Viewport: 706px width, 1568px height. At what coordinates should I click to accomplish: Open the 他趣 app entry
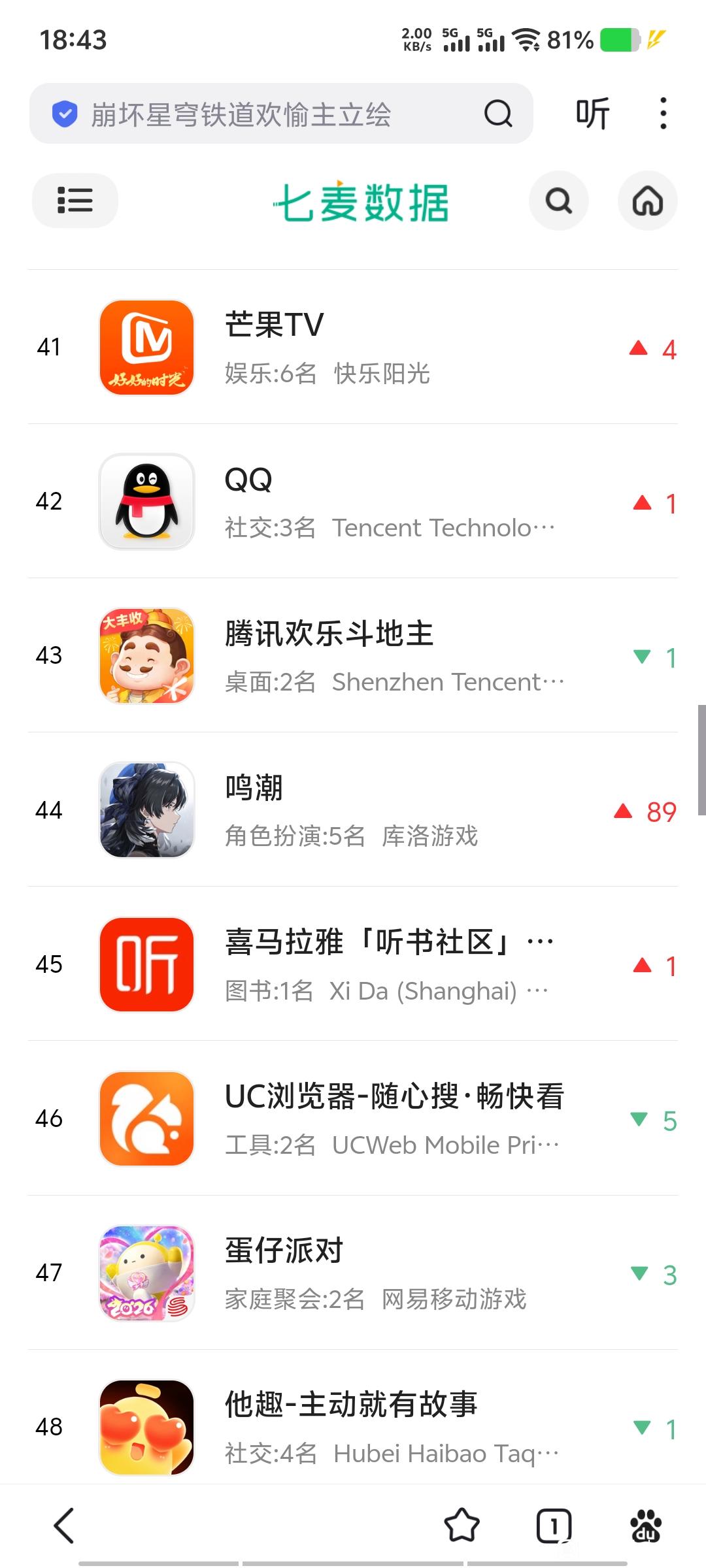click(x=327, y=1426)
